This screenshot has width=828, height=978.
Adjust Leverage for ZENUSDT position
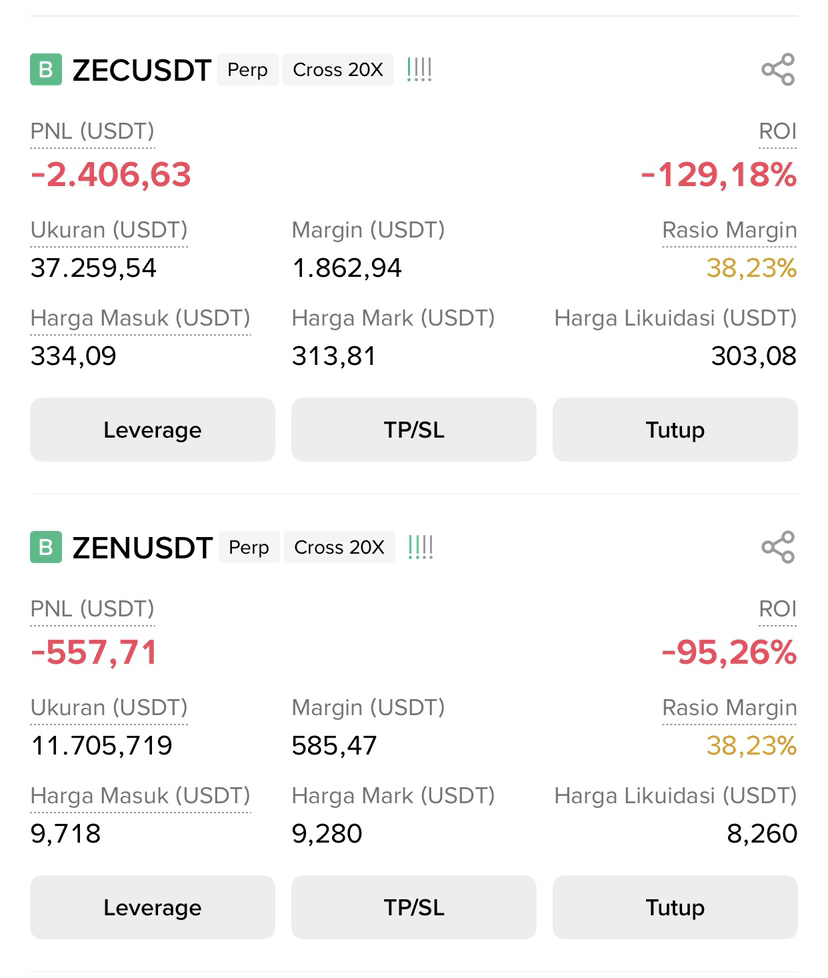click(x=152, y=907)
